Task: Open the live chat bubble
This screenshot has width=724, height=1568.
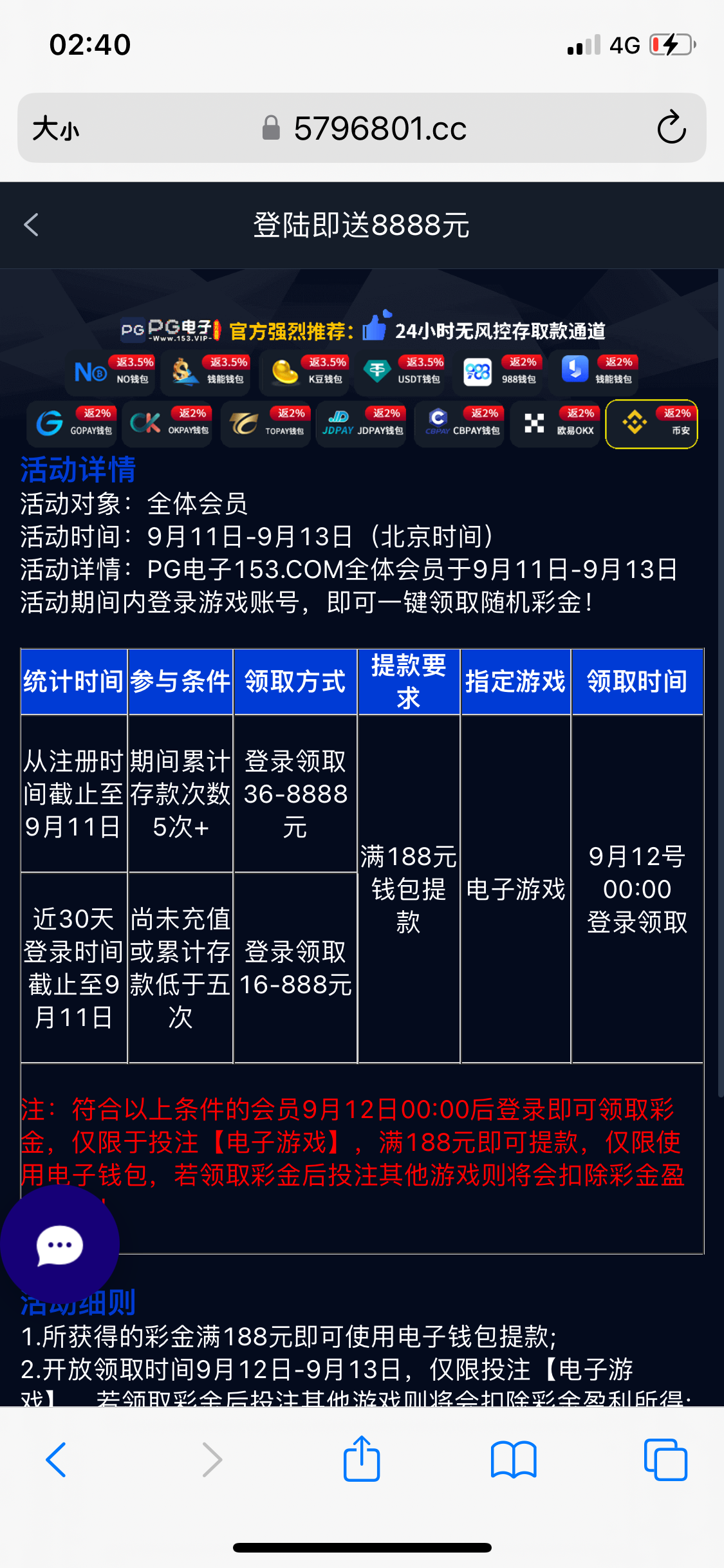Action: [59, 1245]
